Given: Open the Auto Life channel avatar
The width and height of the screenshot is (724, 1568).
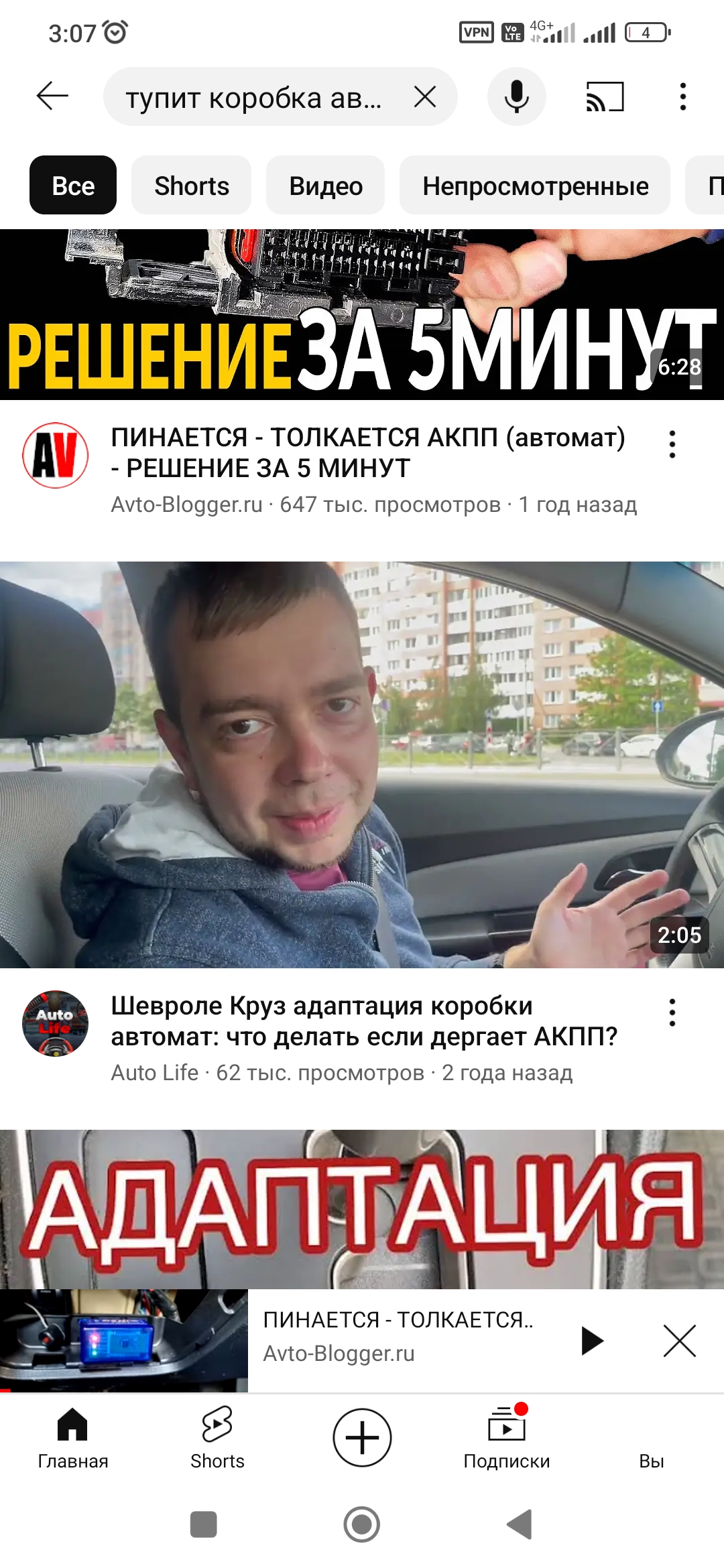Looking at the screenshot, I should click(56, 1023).
